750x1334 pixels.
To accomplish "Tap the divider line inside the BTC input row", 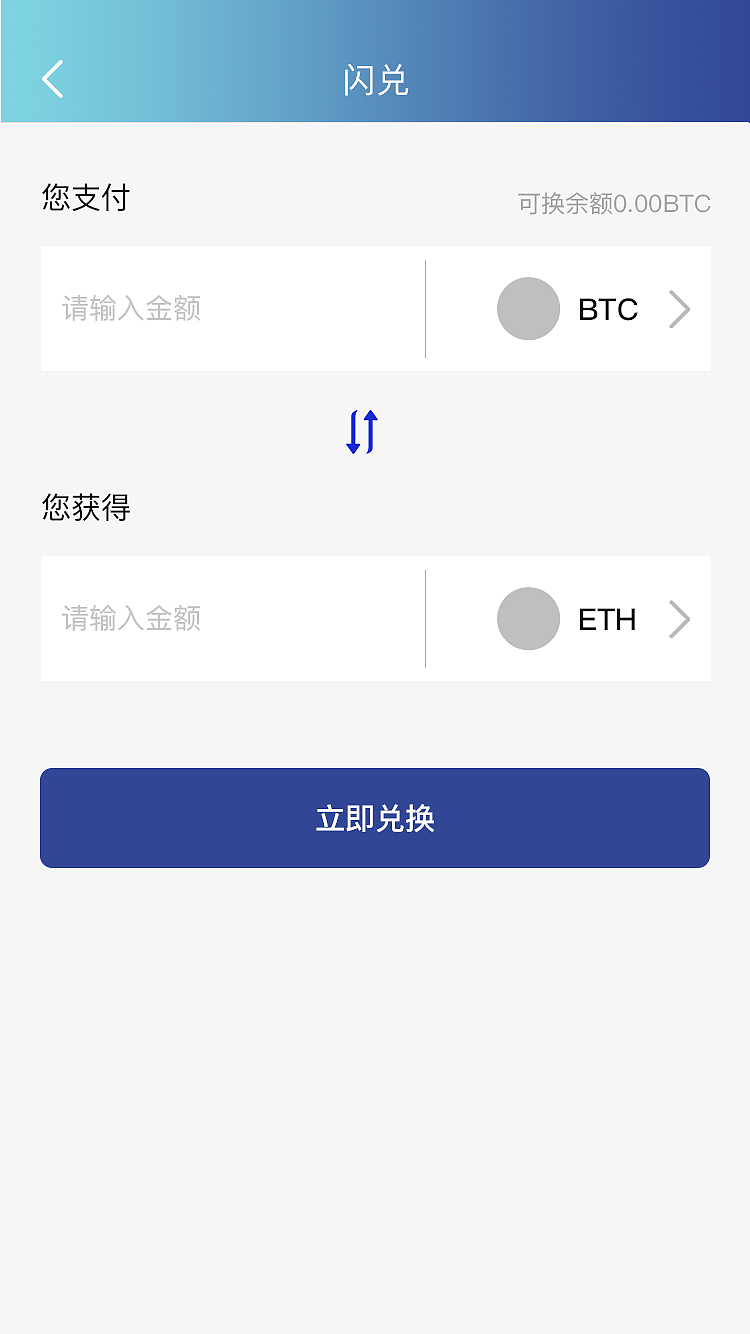I will pos(425,308).
